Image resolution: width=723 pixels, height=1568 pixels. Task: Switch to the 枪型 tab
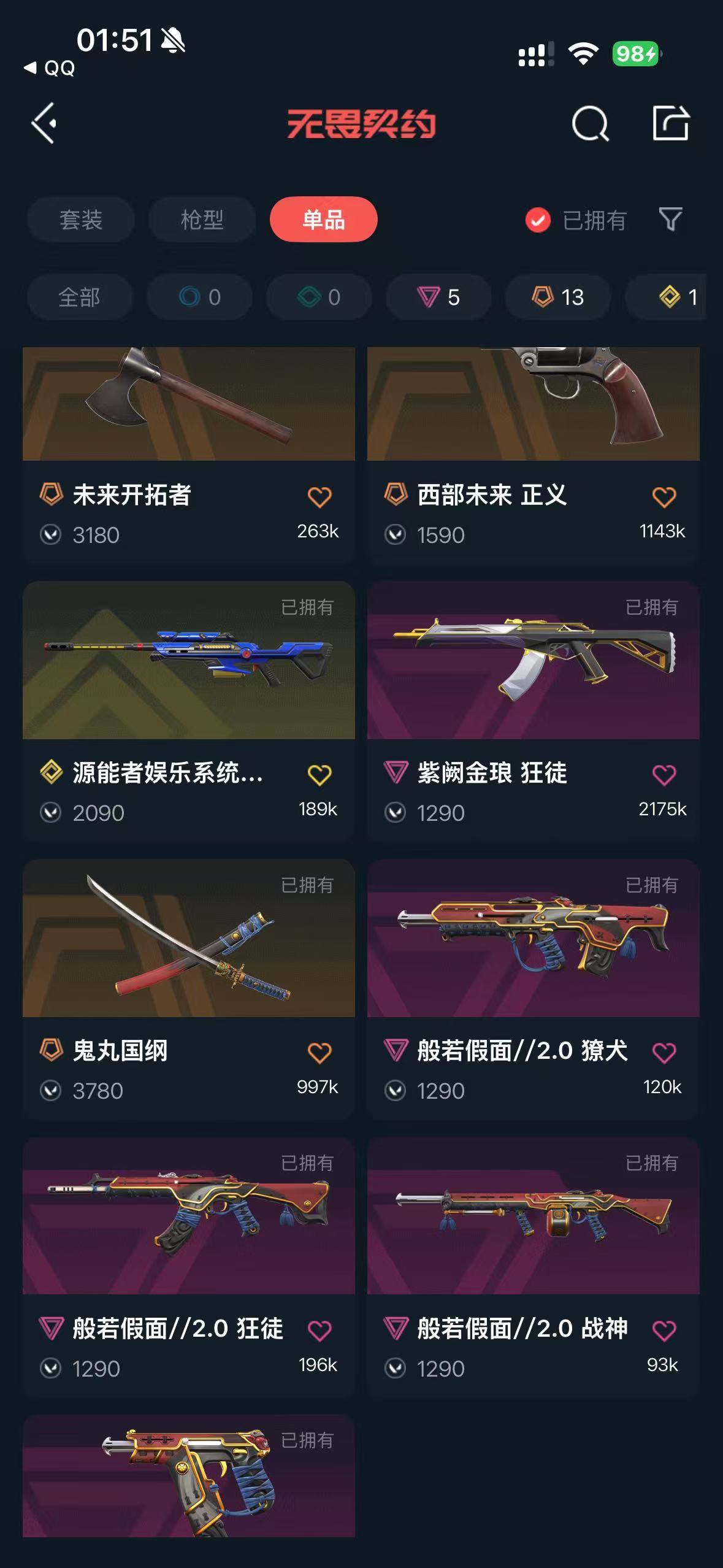tap(202, 220)
